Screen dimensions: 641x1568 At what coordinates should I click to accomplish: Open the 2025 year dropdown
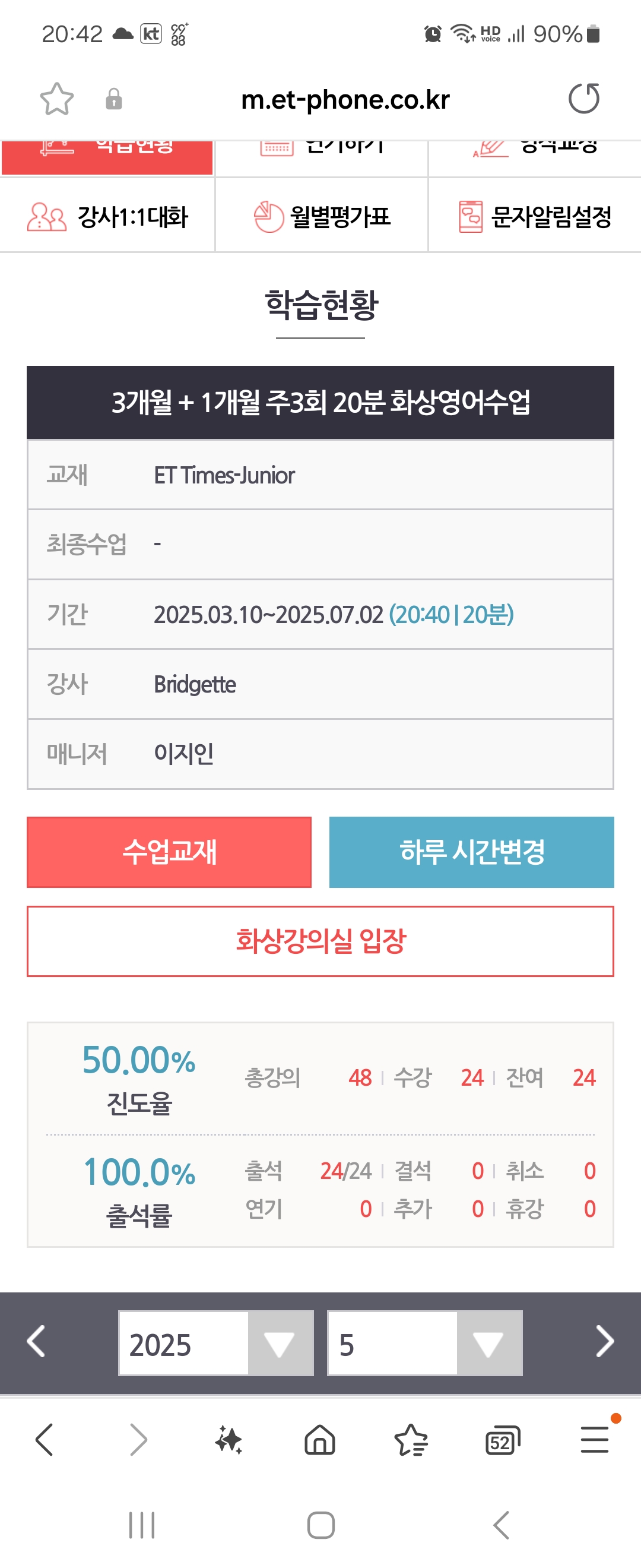[x=216, y=1343]
